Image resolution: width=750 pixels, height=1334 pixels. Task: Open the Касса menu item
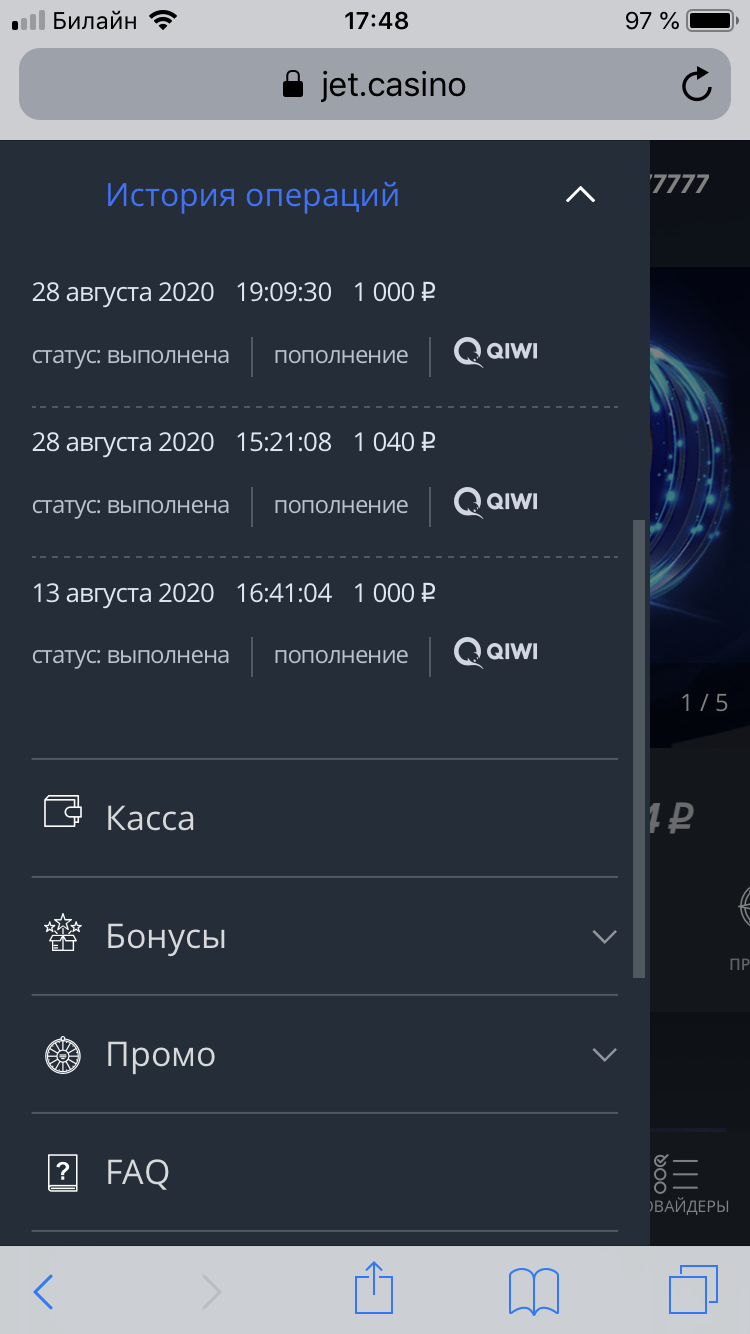(325, 818)
